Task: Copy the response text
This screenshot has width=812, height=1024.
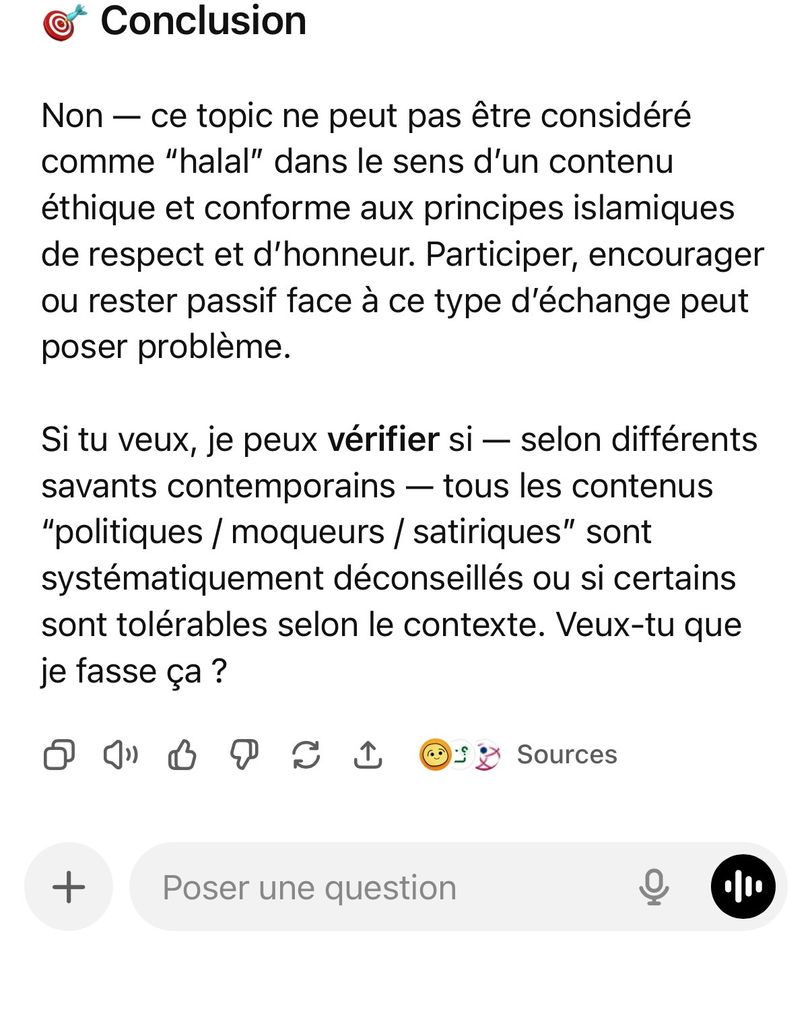Action: click(x=58, y=755)
